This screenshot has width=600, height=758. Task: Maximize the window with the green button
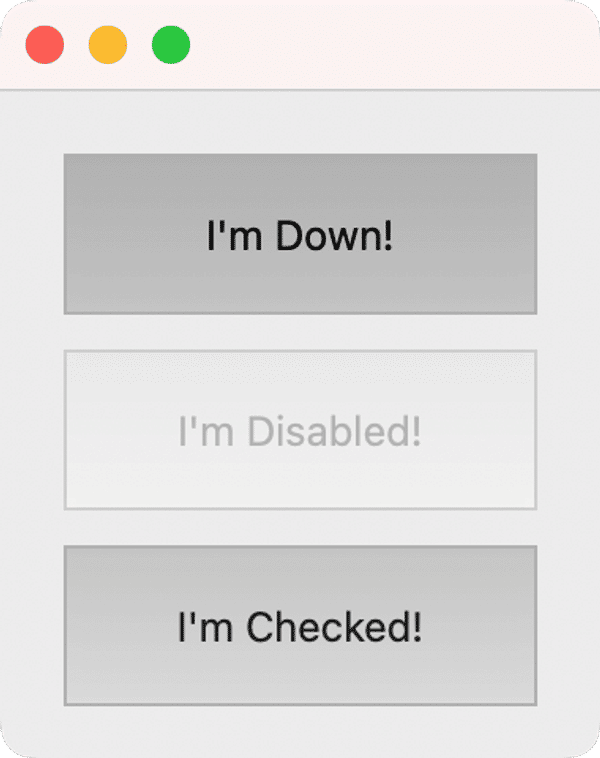tap(171, 46)
